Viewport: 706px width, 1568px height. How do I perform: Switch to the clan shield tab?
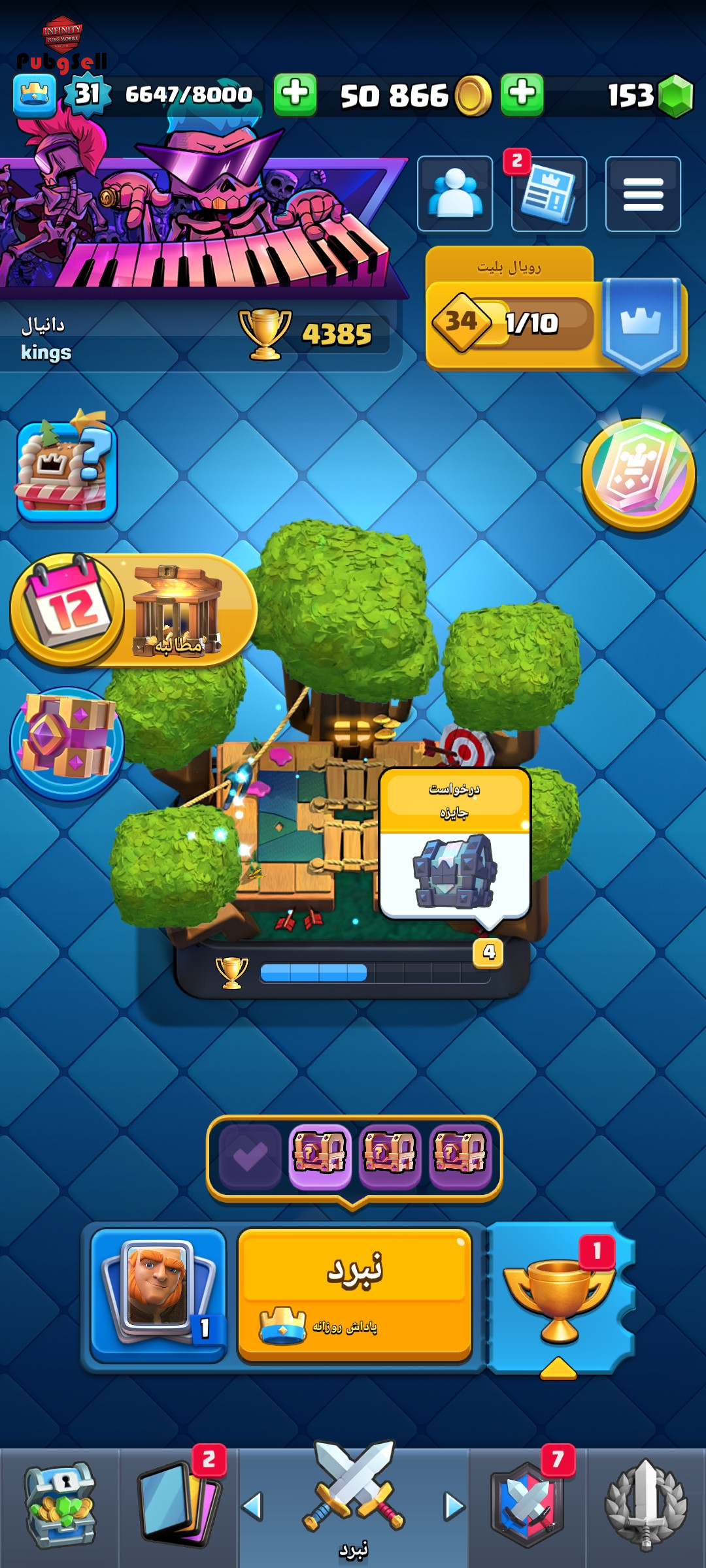pos(528,1505)
